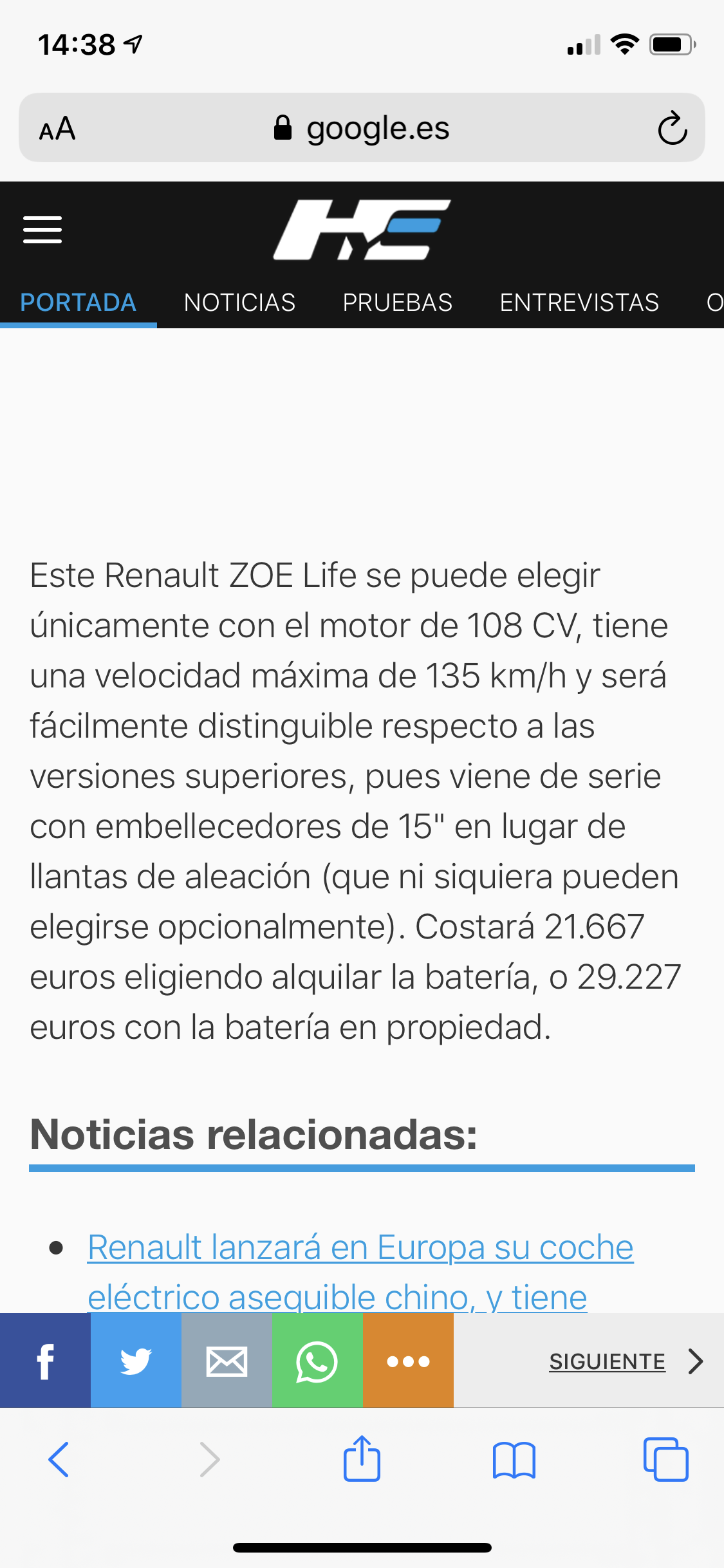Open Safari's share sheet
724x1568 pixels.
[x=362, y=1458]
